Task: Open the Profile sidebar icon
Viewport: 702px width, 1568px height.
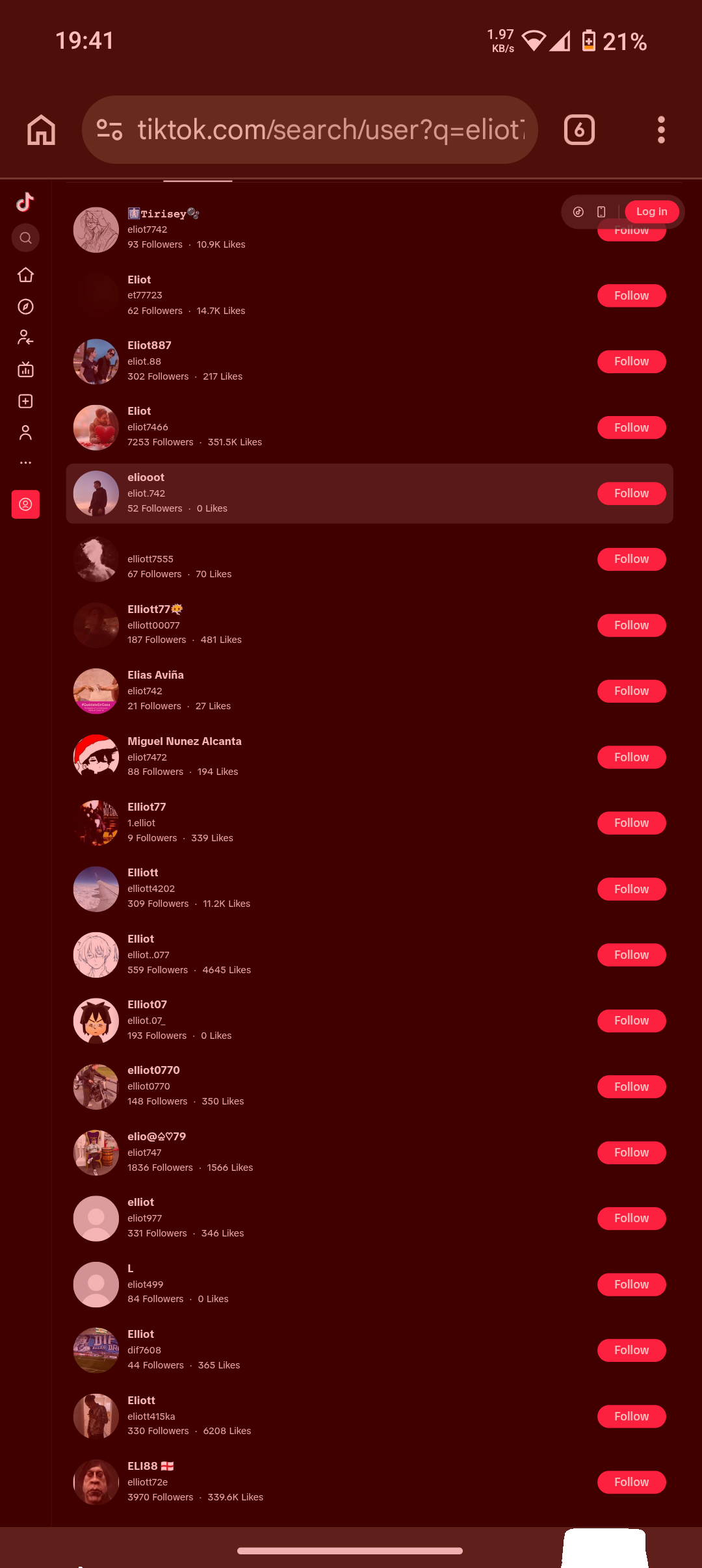Action: (25, 432)
